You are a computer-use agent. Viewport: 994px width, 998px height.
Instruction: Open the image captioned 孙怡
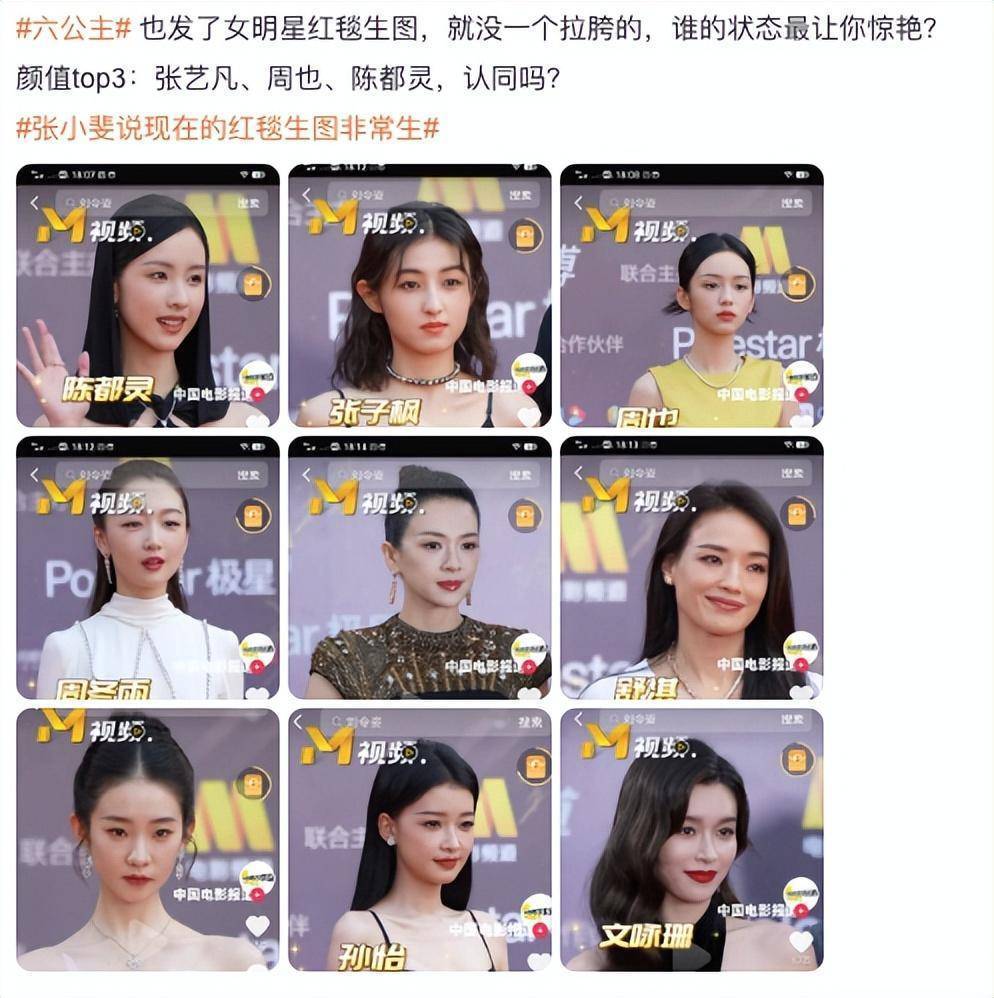[419, 839]
